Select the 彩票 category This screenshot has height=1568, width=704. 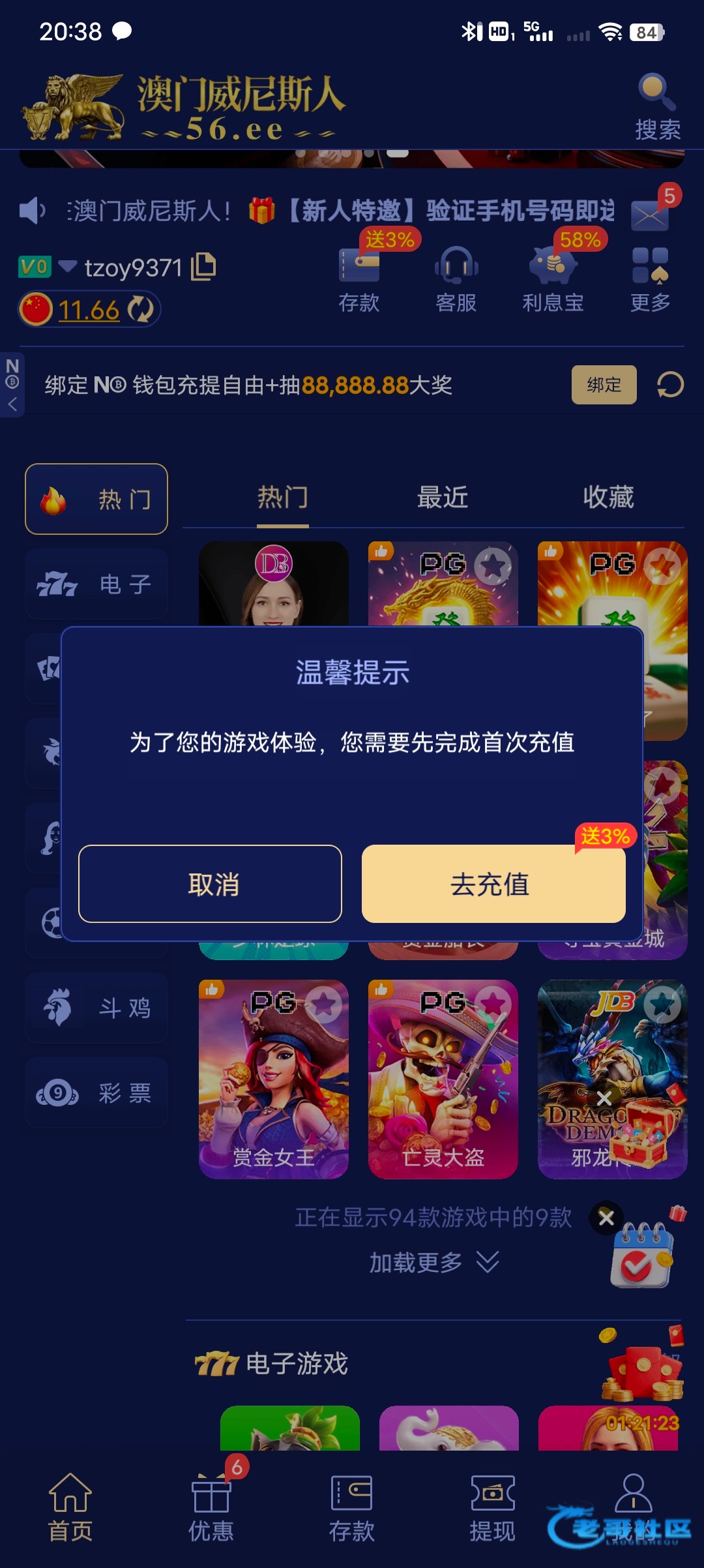(96, 1093)
